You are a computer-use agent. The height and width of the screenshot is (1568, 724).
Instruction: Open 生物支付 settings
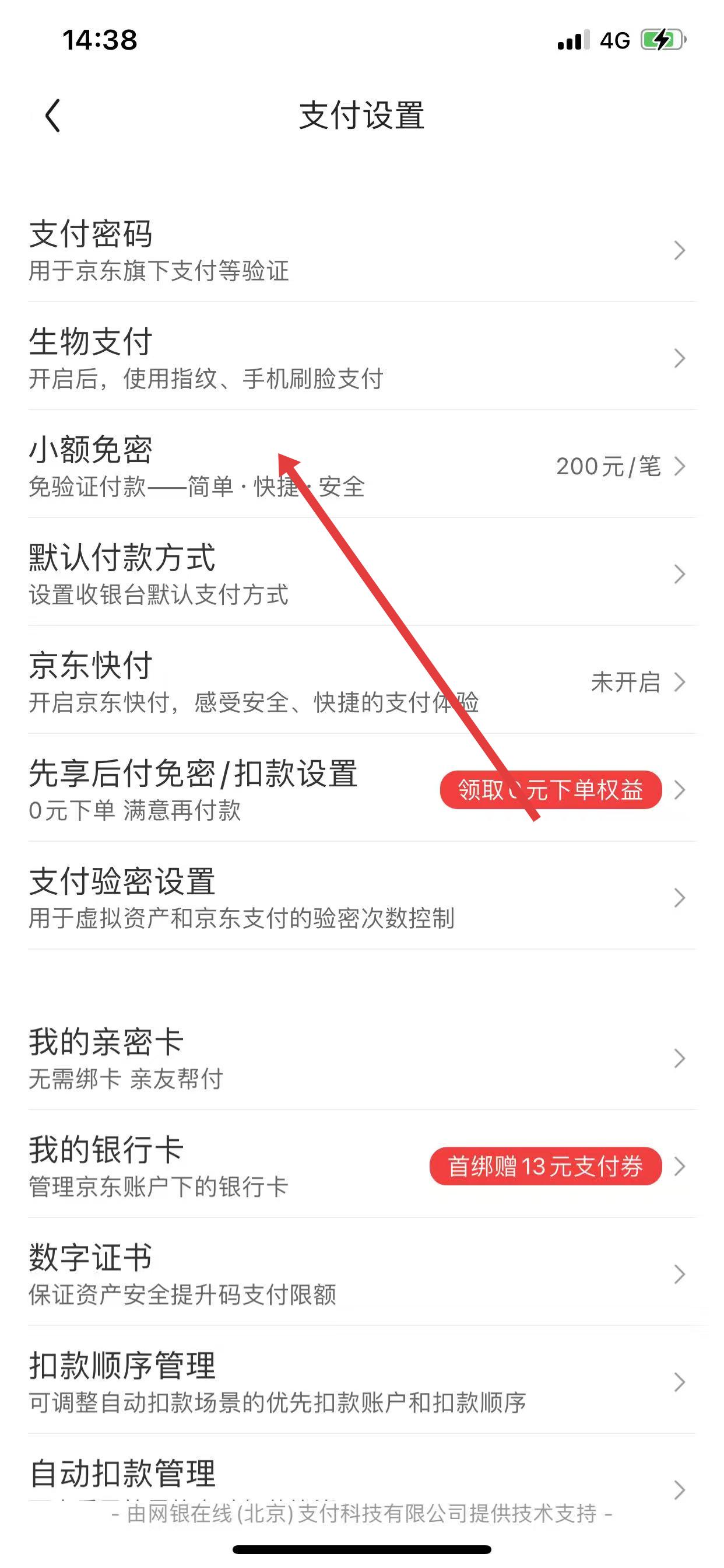click(x=362, y=359)
